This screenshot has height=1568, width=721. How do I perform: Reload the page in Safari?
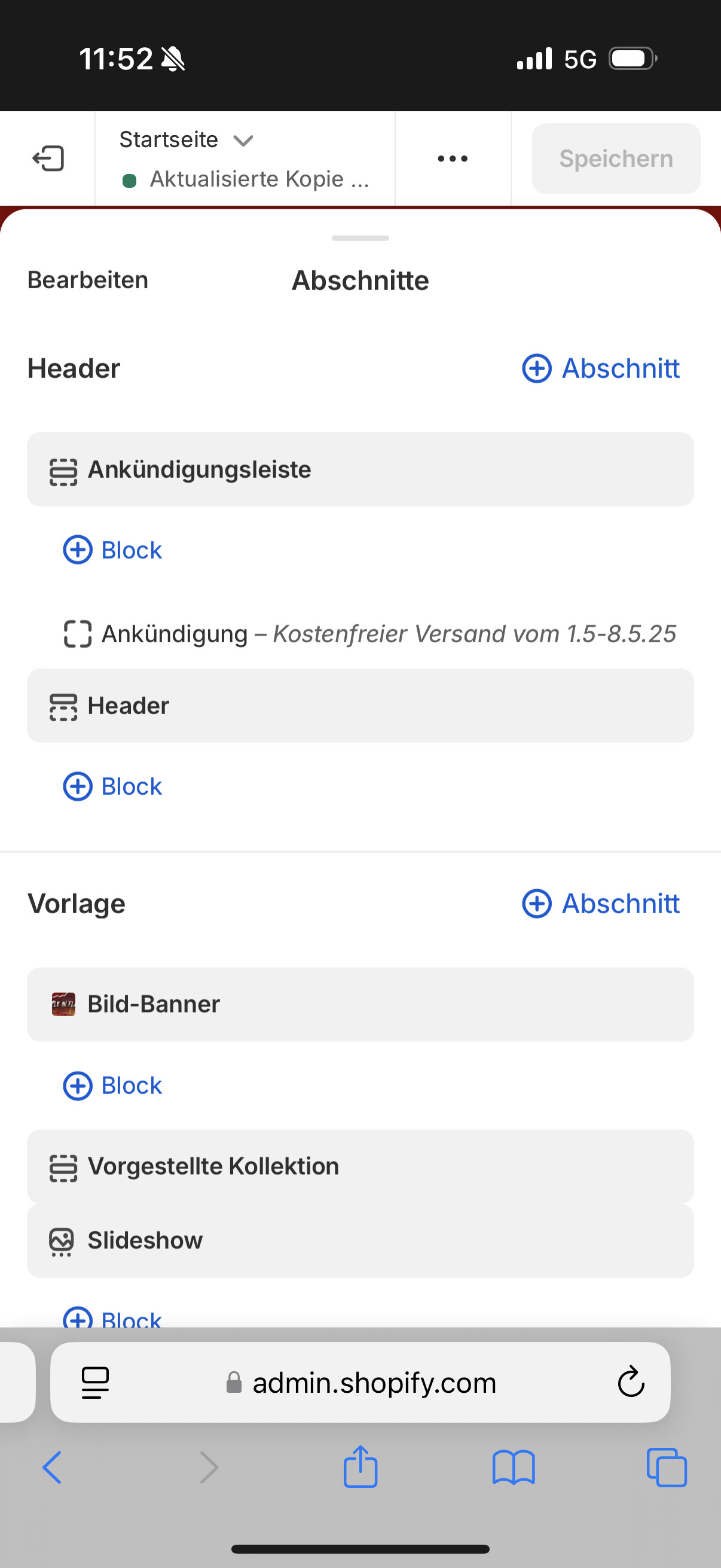click(x=631, y=1383)
